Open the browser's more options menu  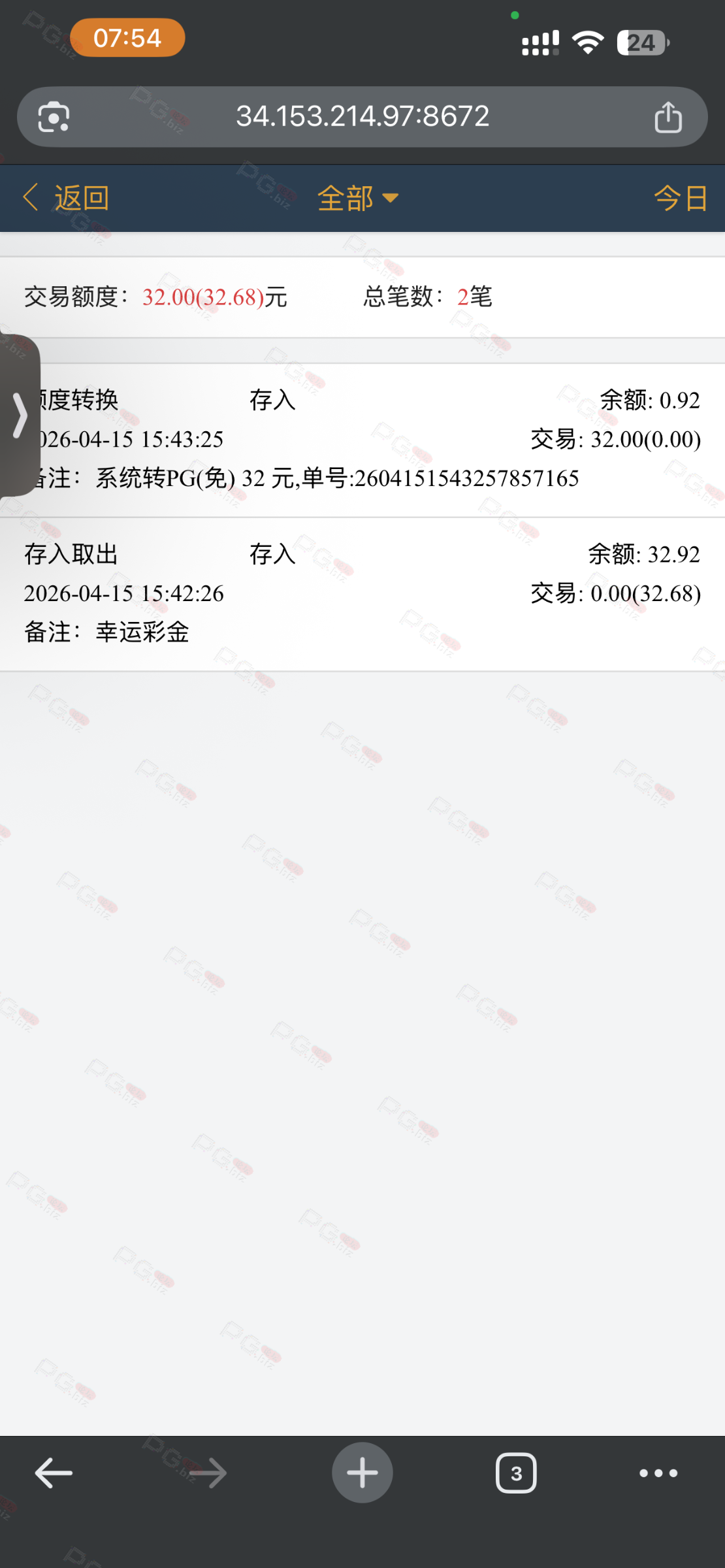(658, 1473)
